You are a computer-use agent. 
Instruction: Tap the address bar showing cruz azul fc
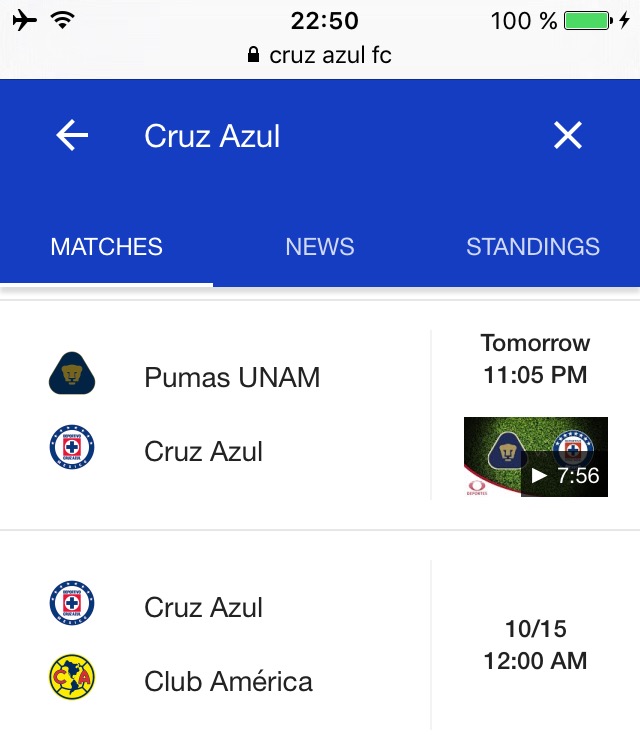point(320,56)
